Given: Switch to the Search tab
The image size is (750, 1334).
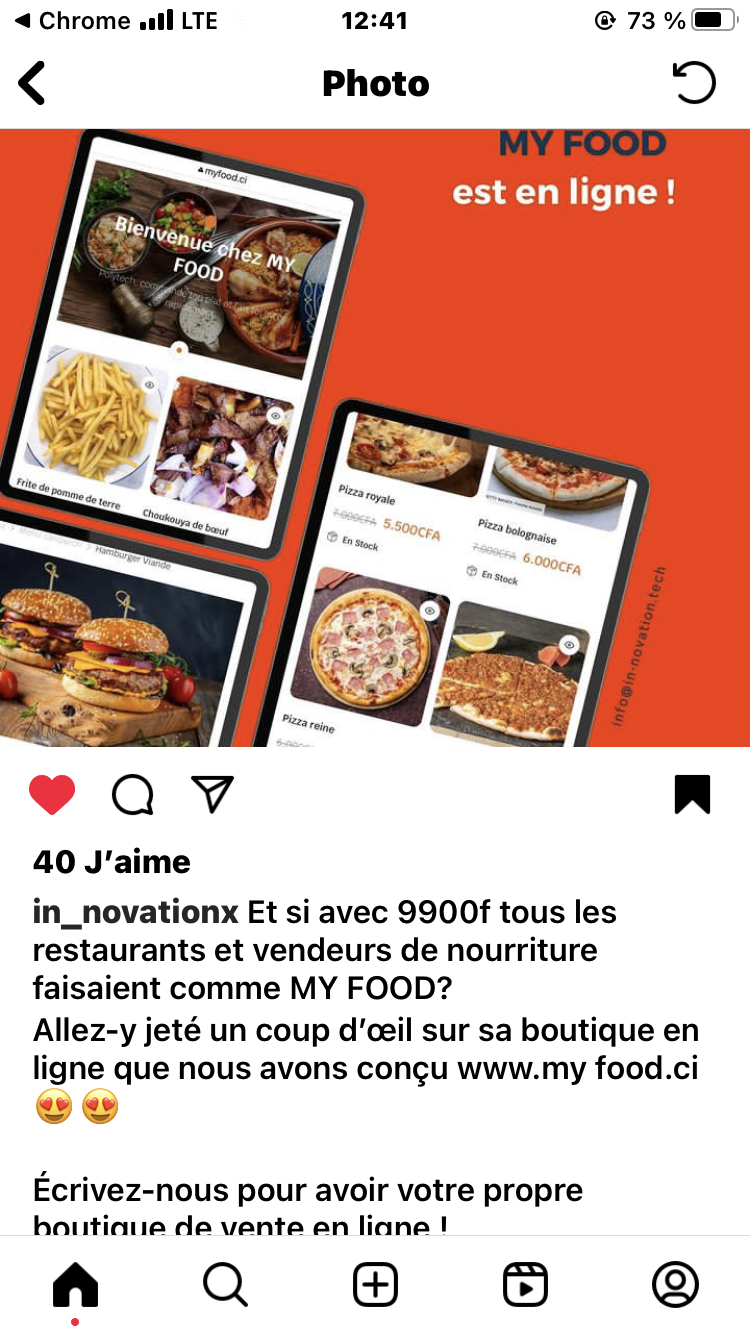Looking at the screenshot, I should [x=225, y=1284].
